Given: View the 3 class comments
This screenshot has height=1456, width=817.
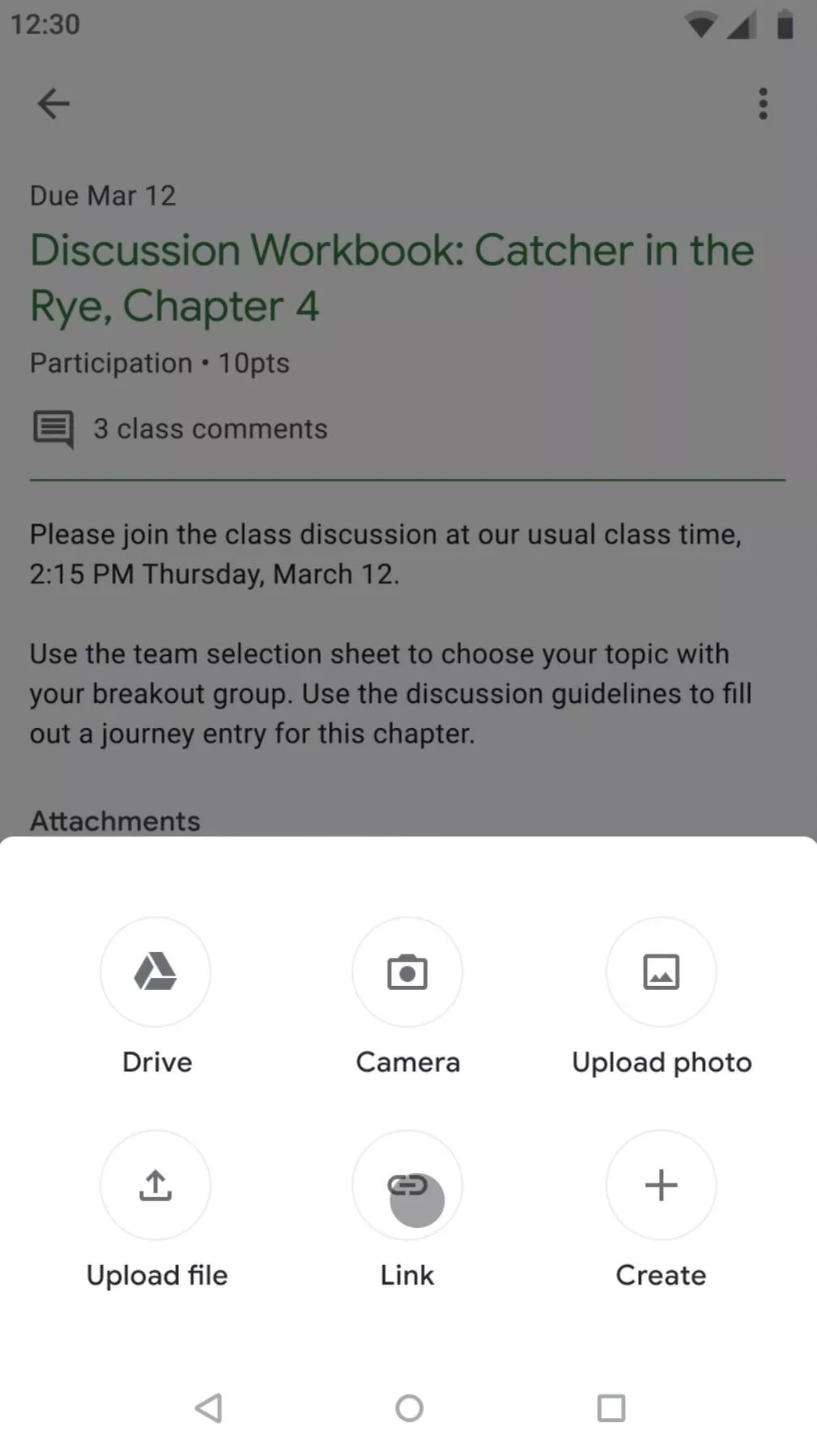Looking at the screenshot, I should pyautogui.click(x=180, y=429).
